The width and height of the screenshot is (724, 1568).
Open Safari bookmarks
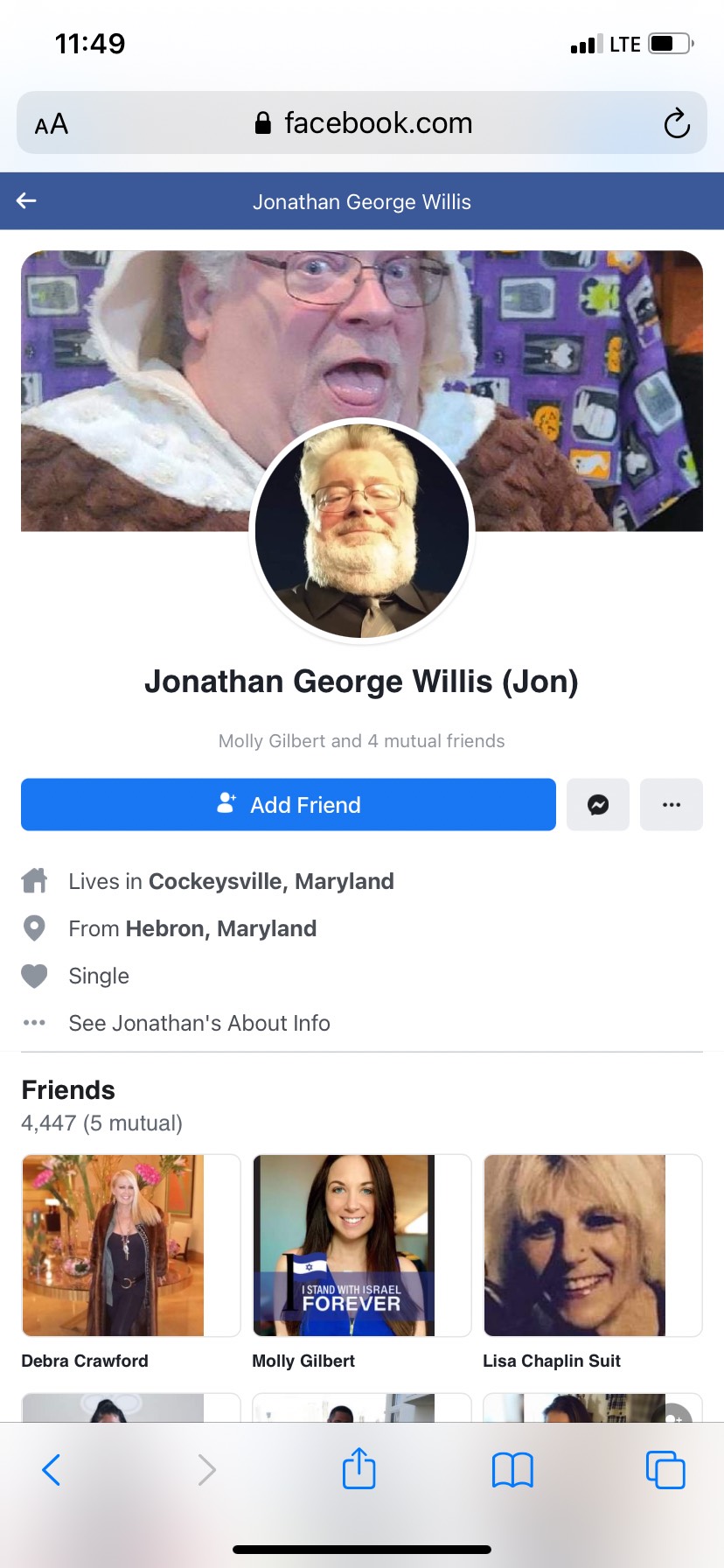512,1469
